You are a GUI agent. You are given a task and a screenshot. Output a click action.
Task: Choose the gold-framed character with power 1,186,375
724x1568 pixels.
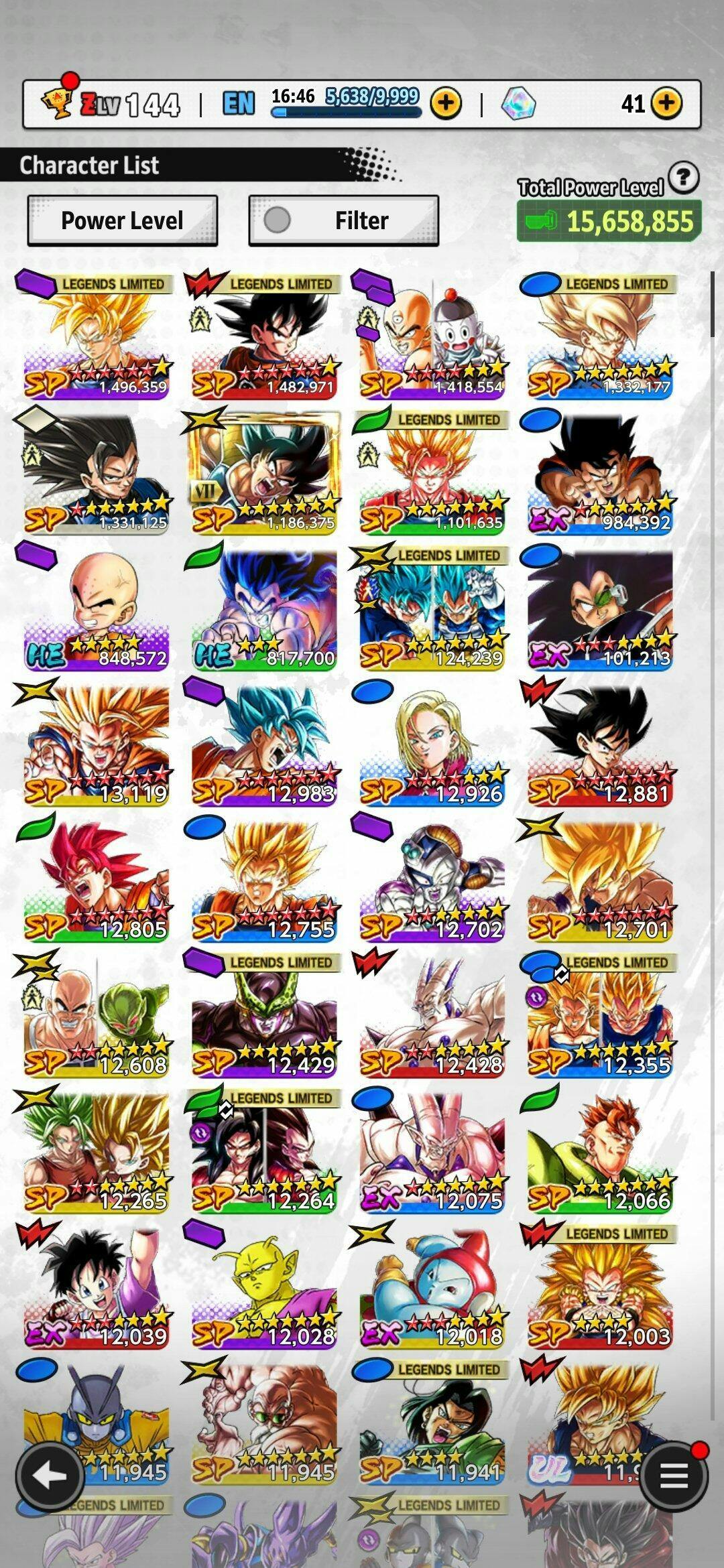[x=264, y=472]
